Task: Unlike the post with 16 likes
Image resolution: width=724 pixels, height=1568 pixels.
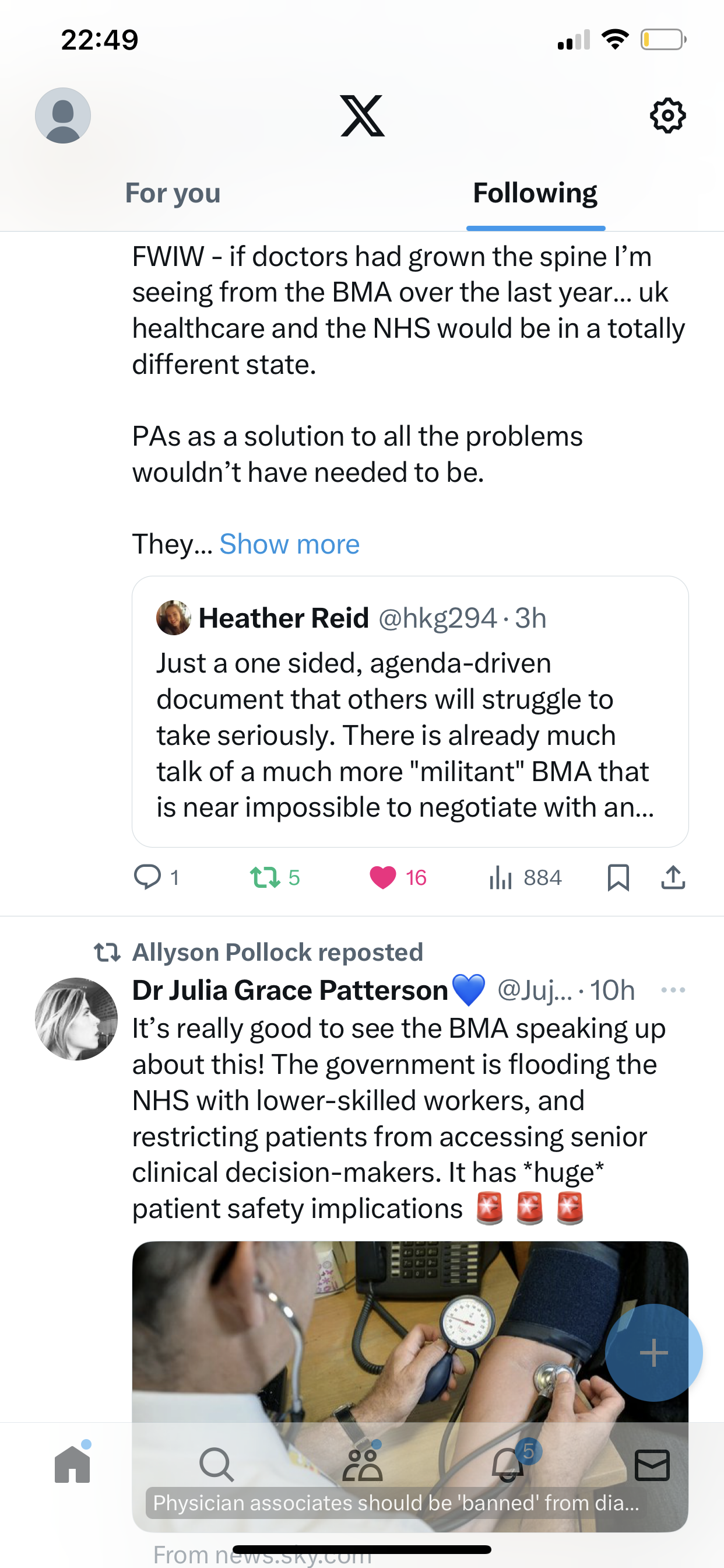Action: 398,877
